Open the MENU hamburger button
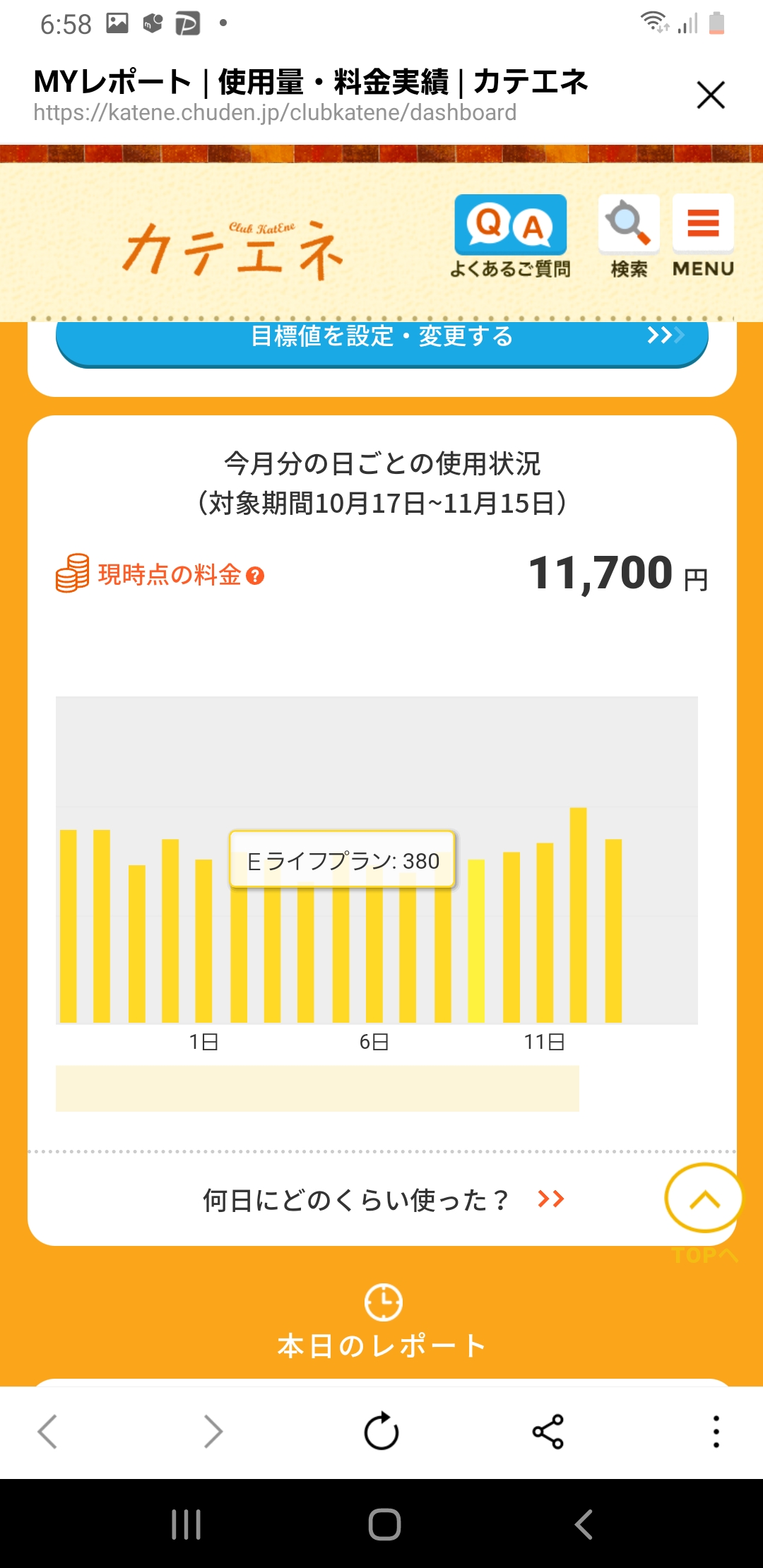The height and width of the screenshot is (1568, 763). click(703, 235)
